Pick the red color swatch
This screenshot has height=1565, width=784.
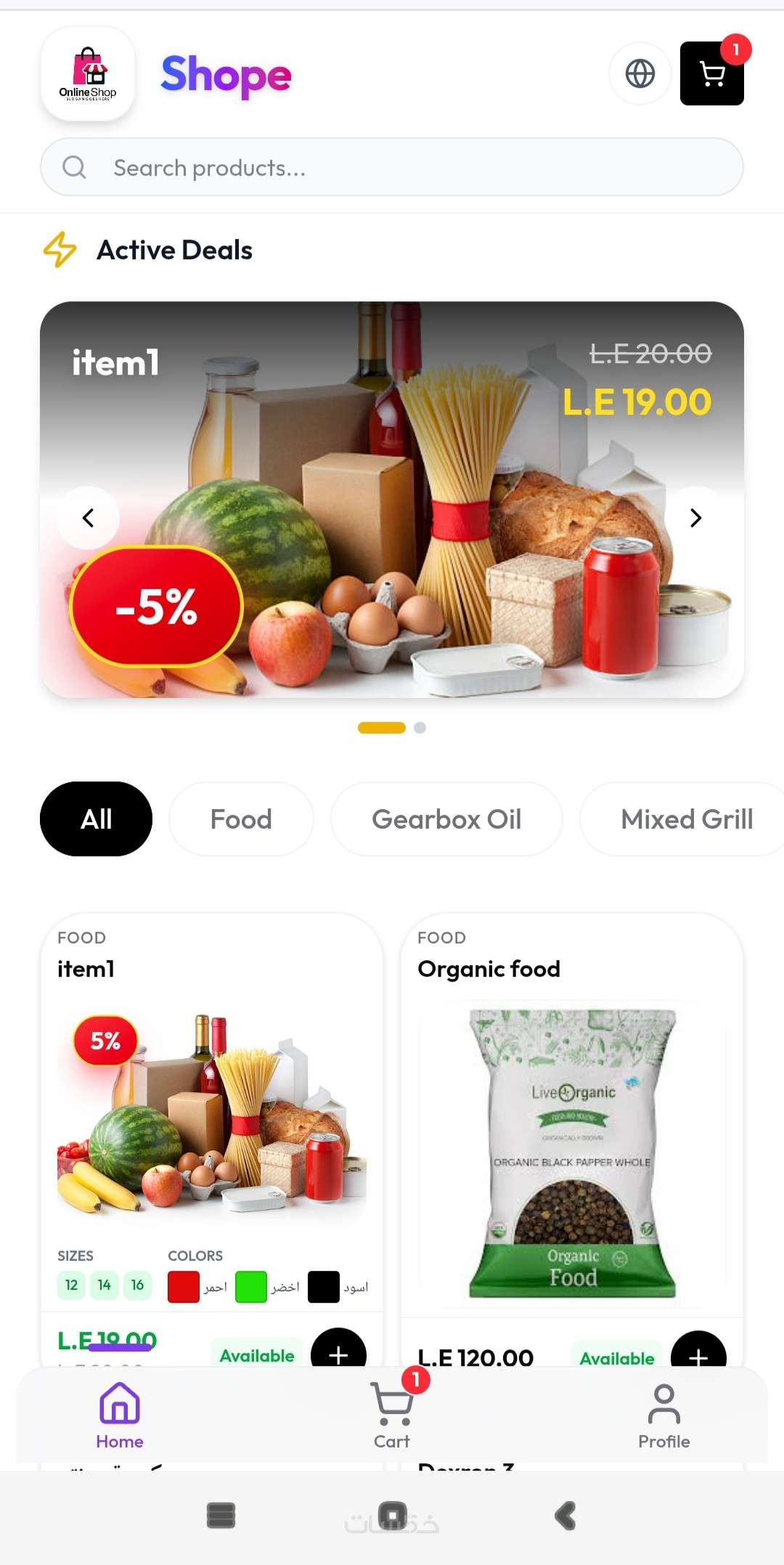pyautogui.click(x=183, y=1286)
